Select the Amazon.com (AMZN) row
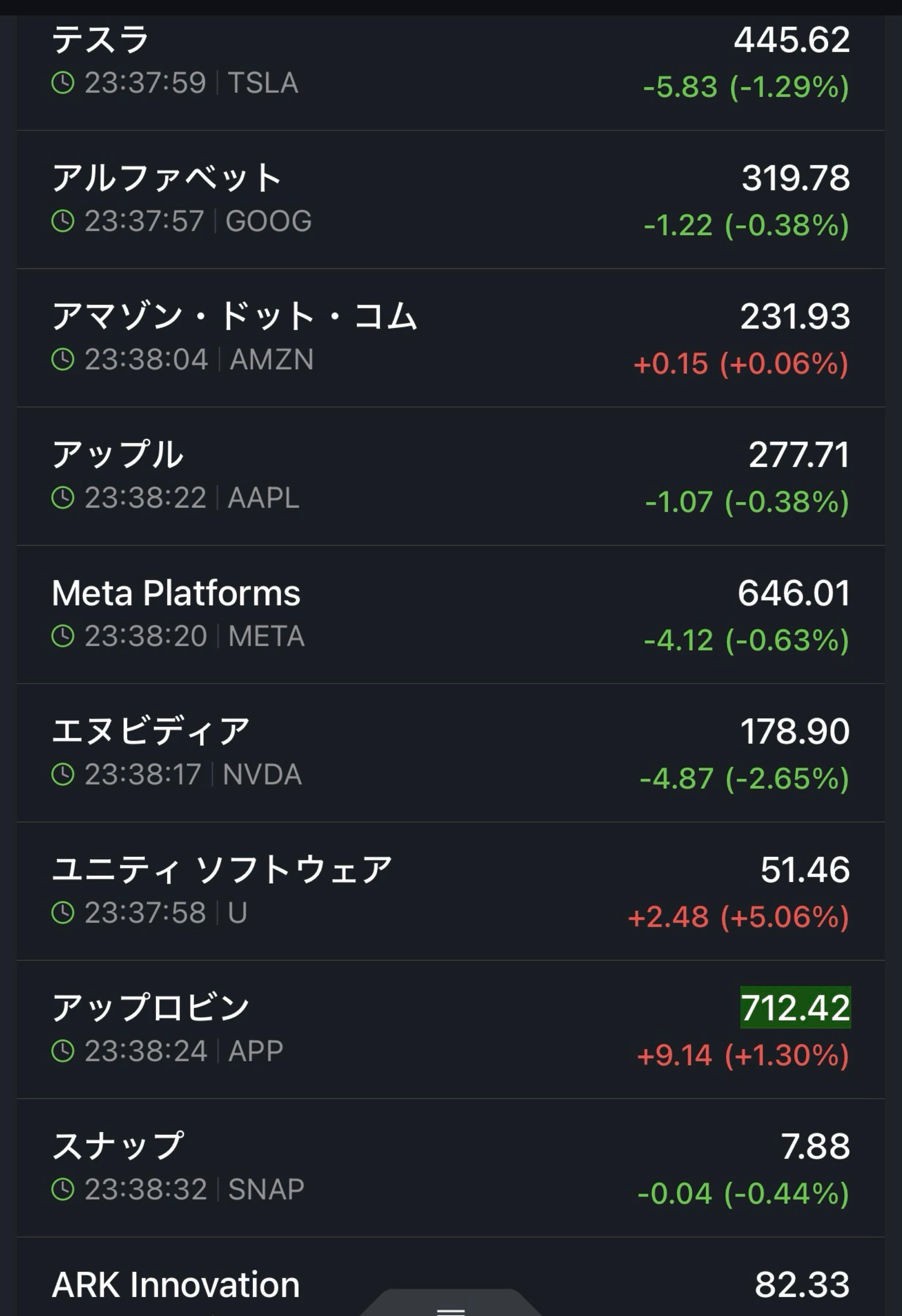 point(451,337)
